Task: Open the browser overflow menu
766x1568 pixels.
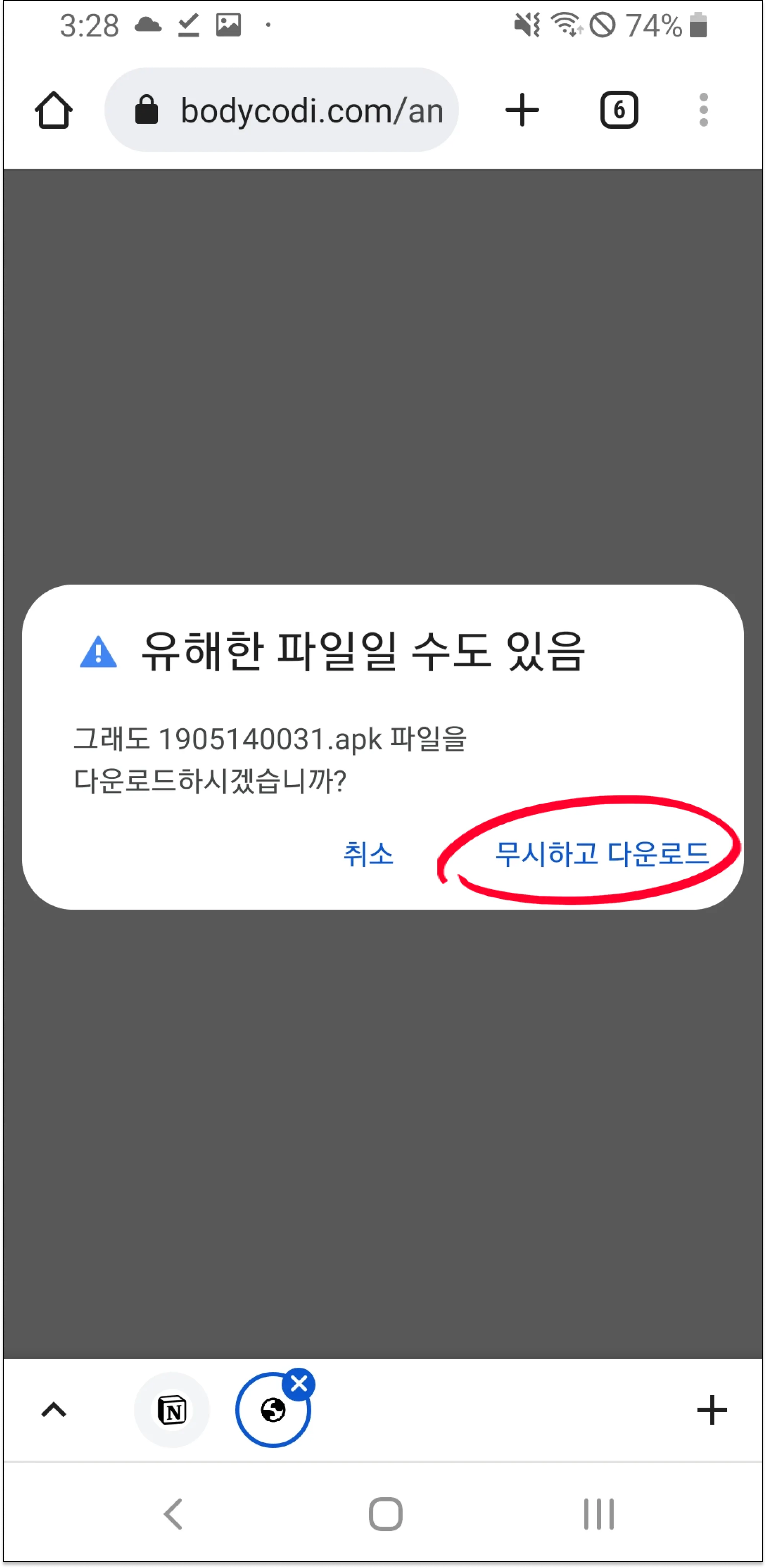Action: click(x=703, y=110)
